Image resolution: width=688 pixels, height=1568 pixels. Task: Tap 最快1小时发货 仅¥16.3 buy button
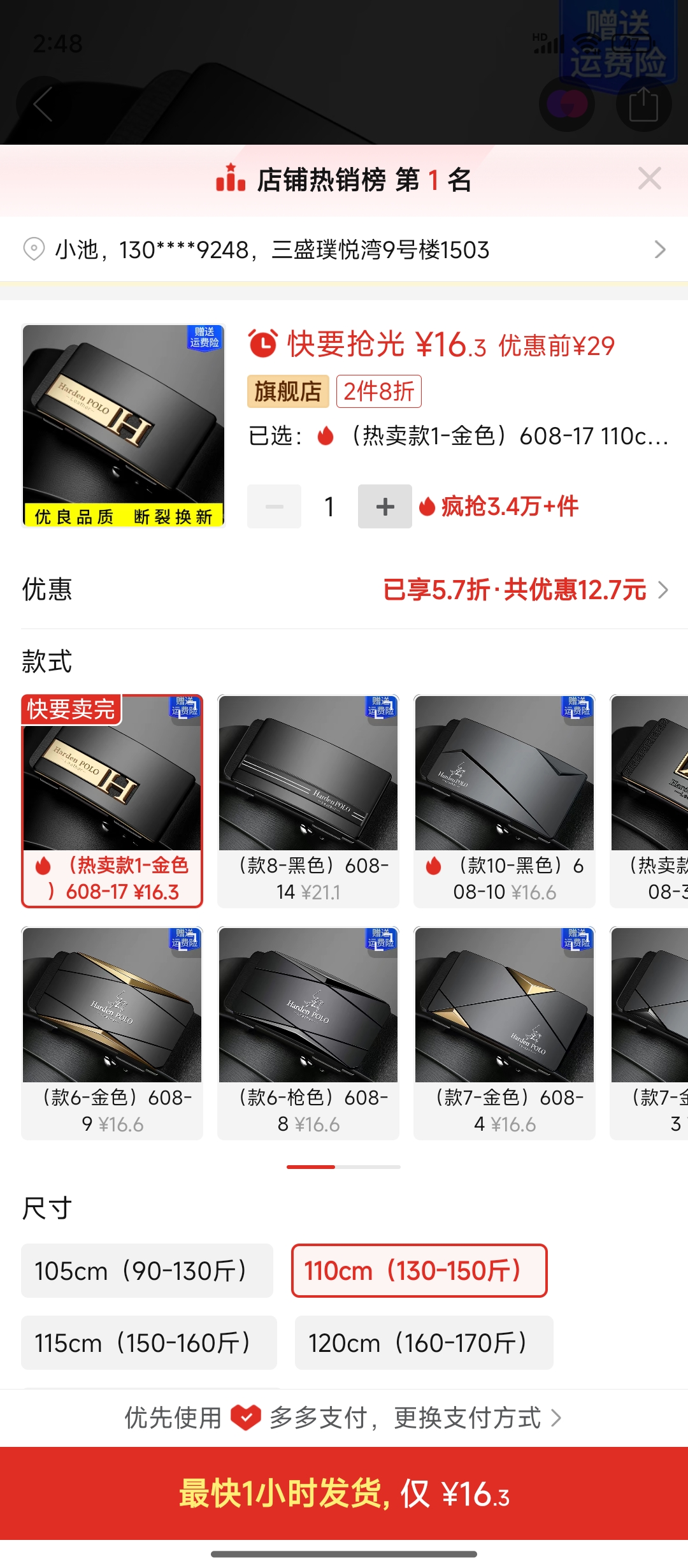click(344, 1493)
